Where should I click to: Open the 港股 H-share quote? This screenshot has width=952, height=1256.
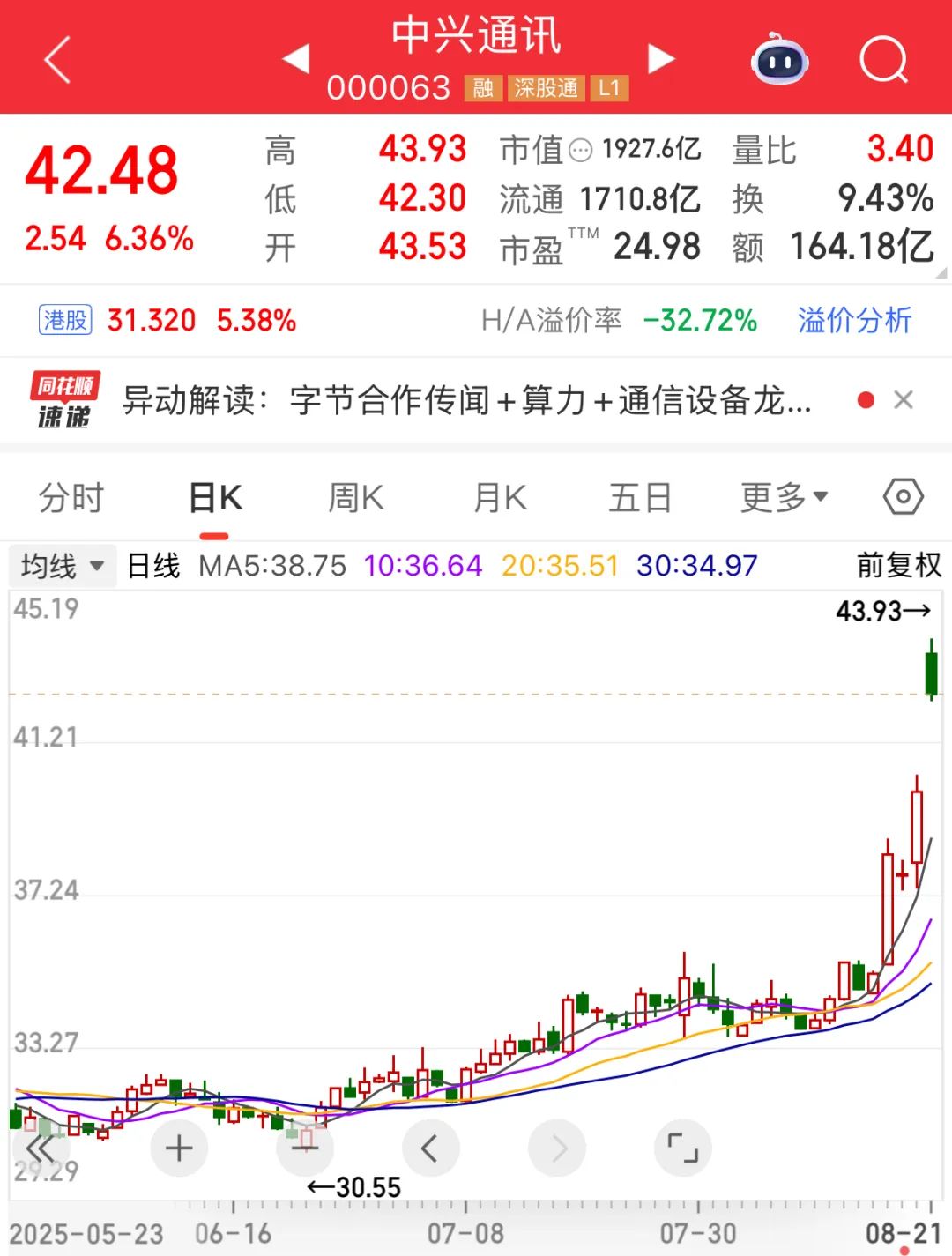(66, 319)
